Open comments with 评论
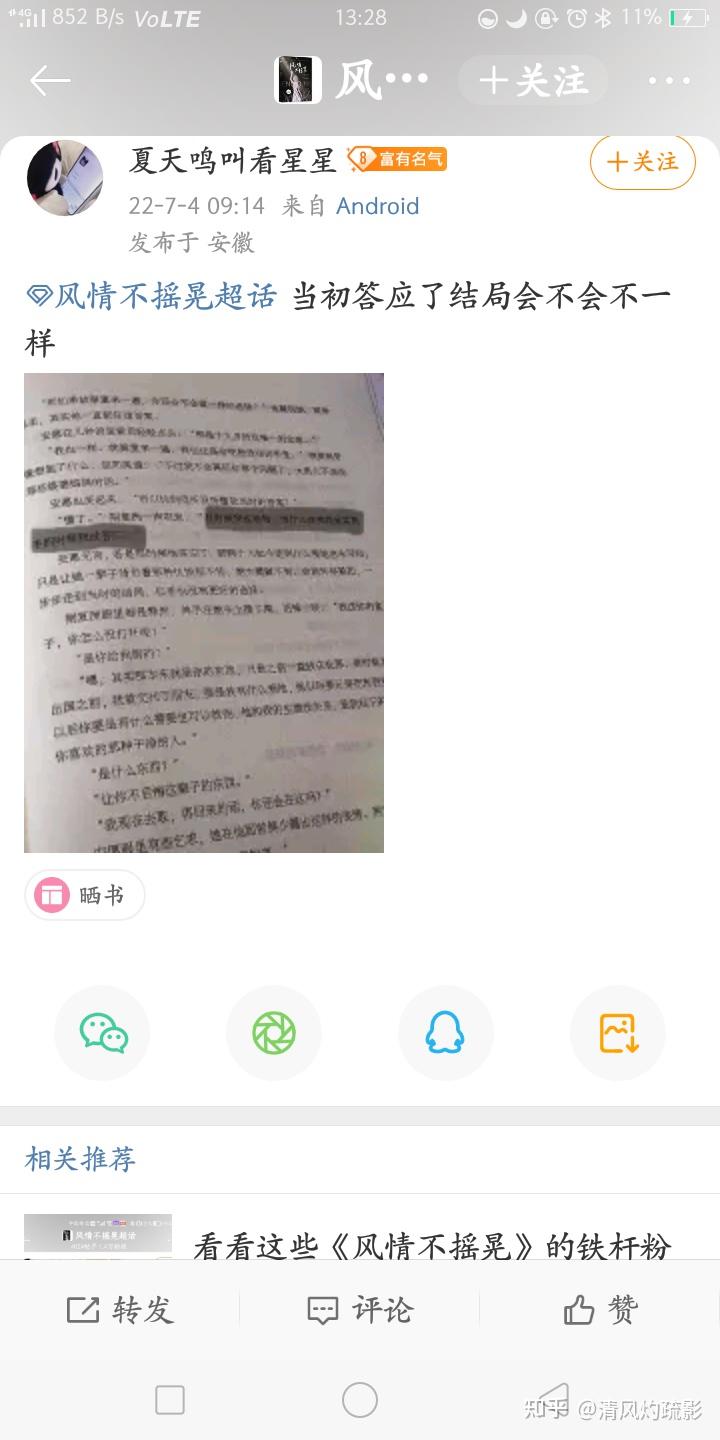This screenshot has width=720, height=1440. coord(360,1310)
